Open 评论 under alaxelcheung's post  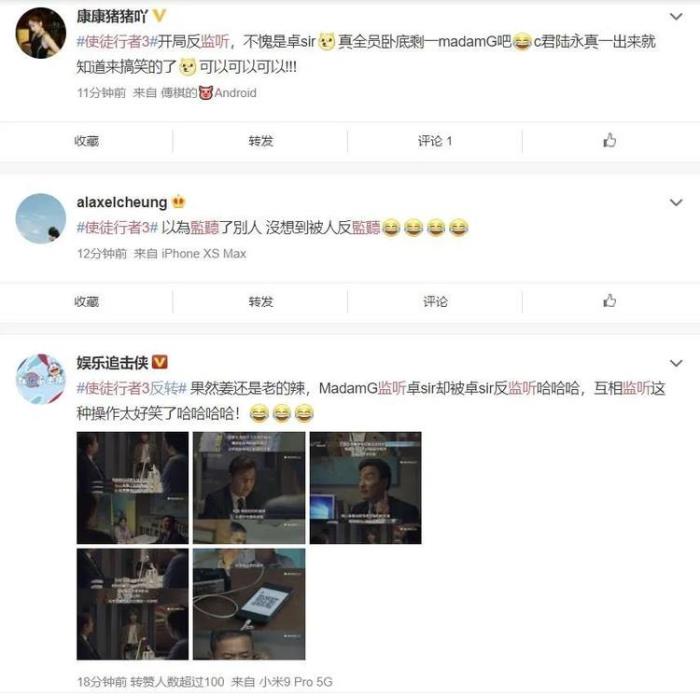[435, 301]
